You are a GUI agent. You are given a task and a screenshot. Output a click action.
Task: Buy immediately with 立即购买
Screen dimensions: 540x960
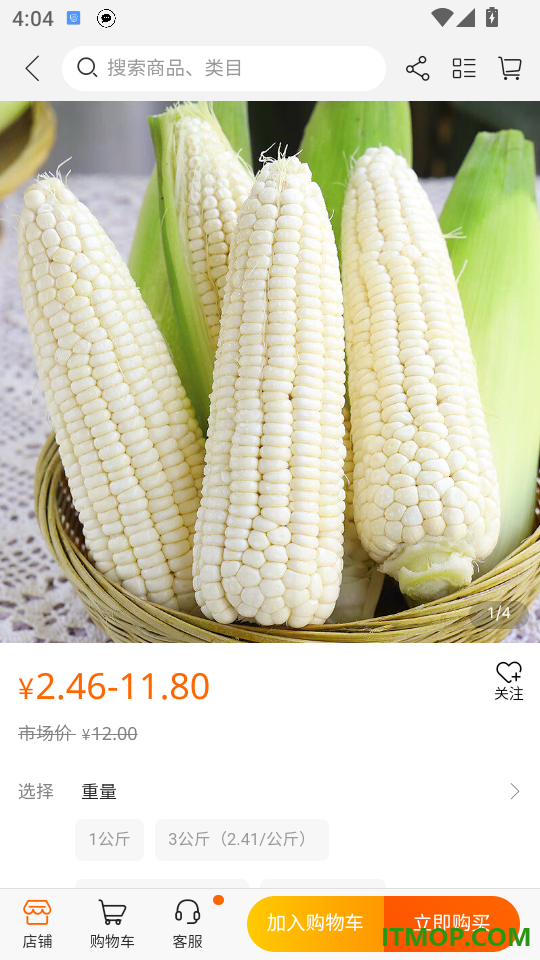tap(452, 924)
